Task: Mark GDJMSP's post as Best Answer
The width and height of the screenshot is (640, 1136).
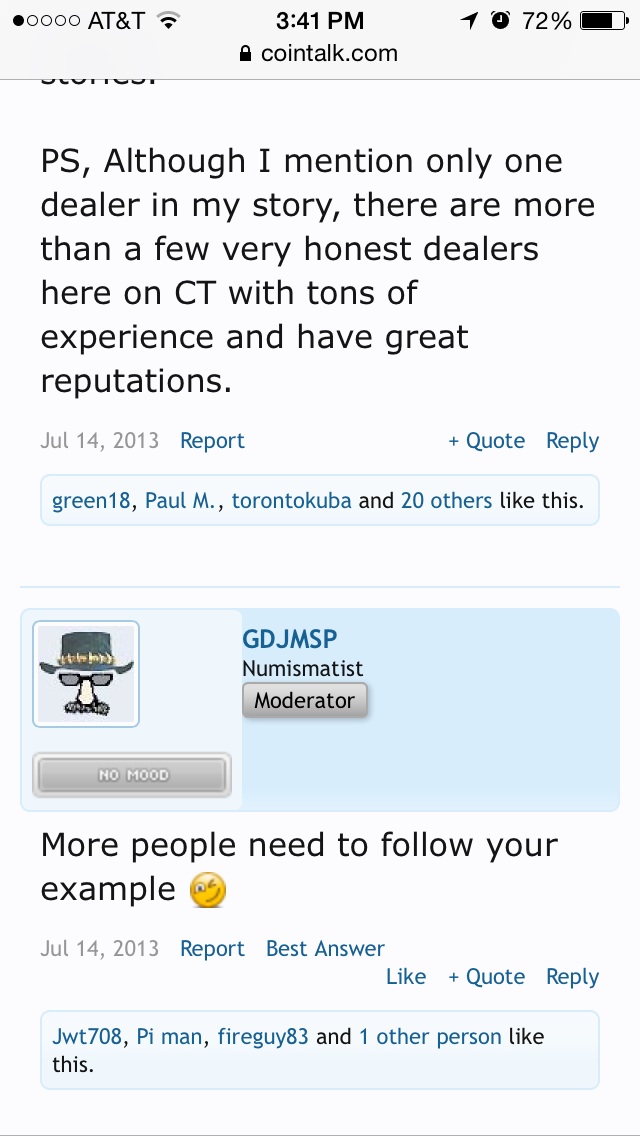Action: point(325,949)
